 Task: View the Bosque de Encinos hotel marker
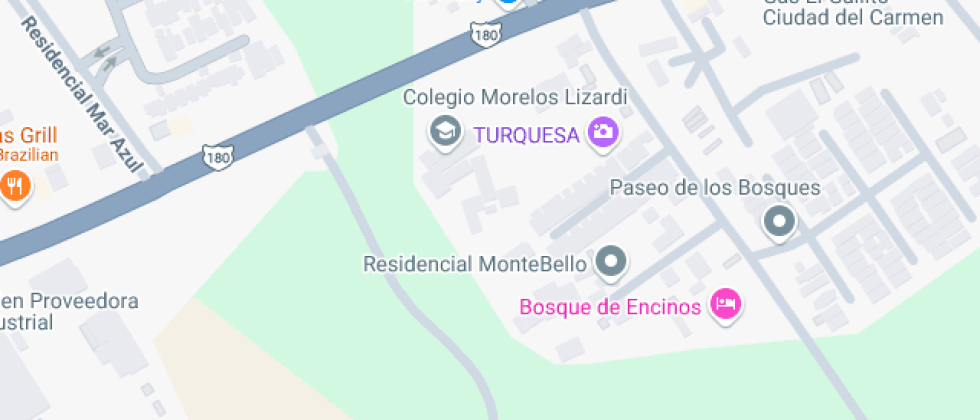coord(724,303)
